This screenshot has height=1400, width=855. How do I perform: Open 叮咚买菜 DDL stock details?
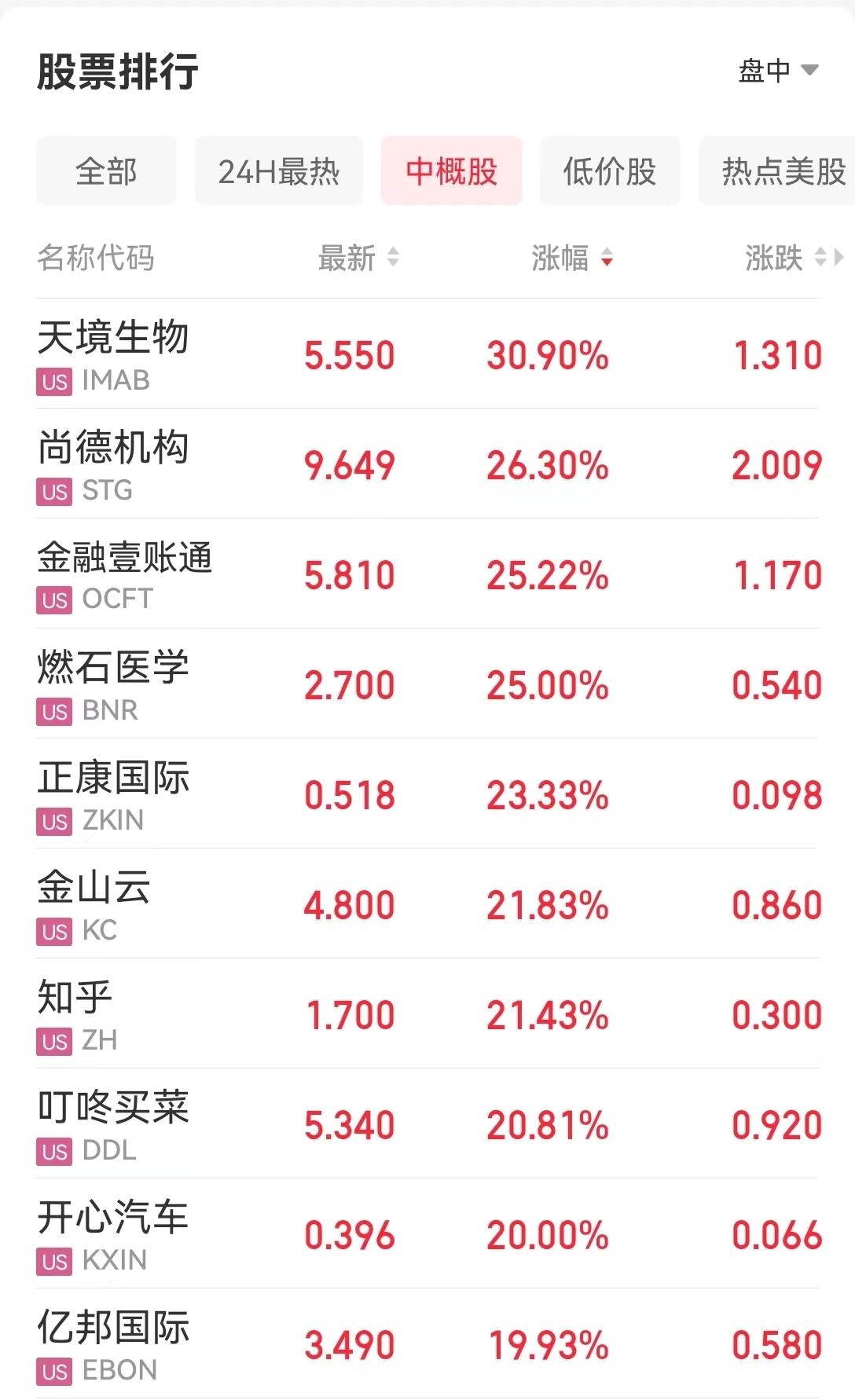click(427, 1123)
